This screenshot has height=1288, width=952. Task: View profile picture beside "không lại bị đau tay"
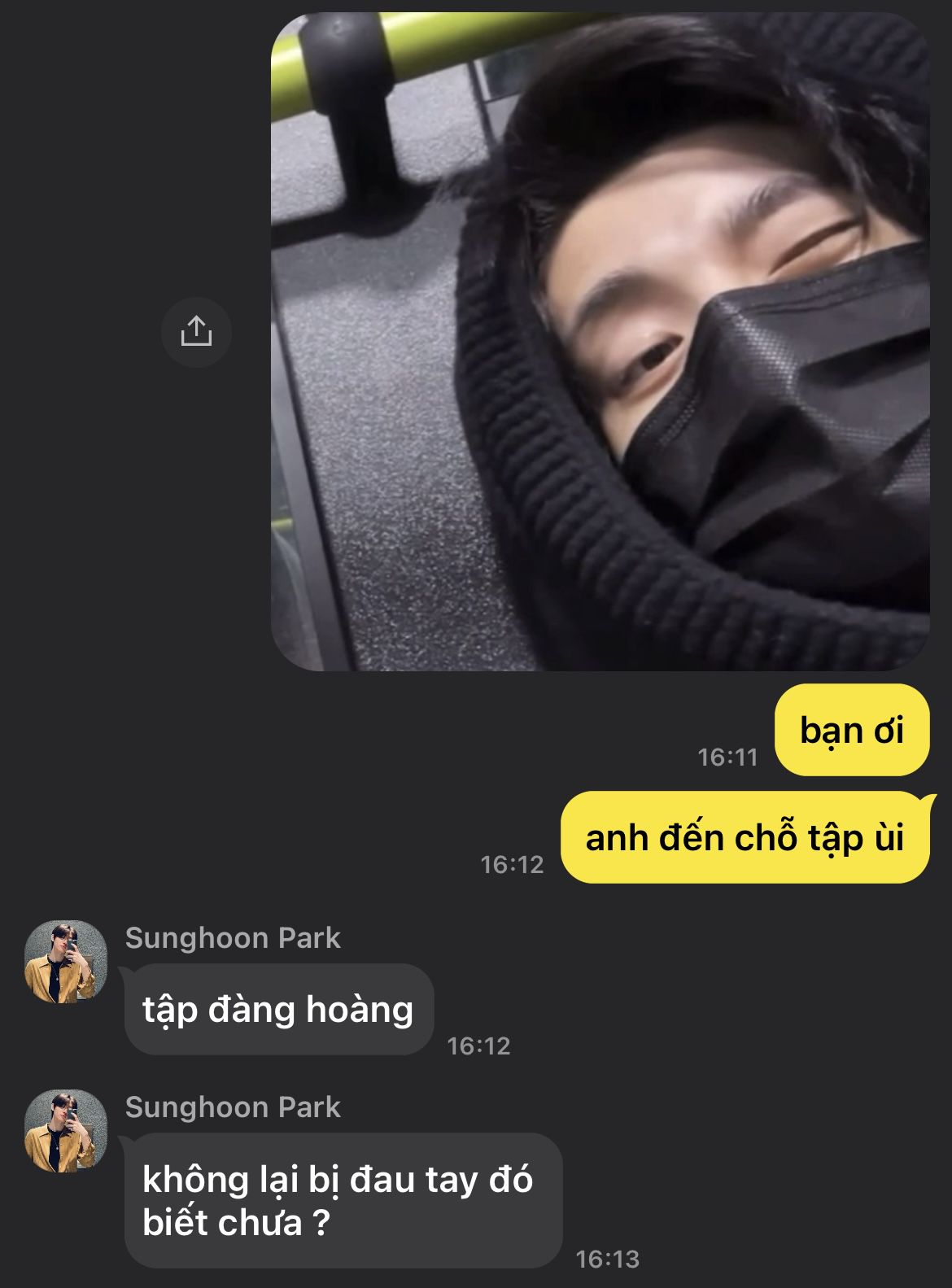click(66, 1131)
